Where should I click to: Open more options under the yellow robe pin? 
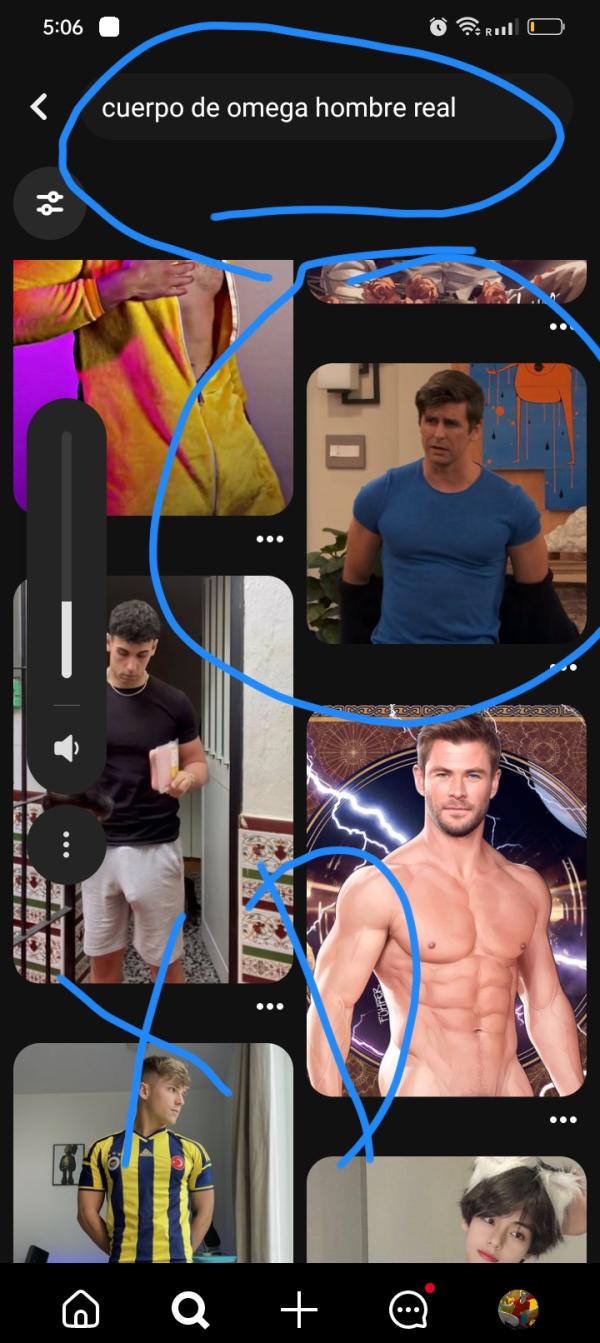(269, 539)
